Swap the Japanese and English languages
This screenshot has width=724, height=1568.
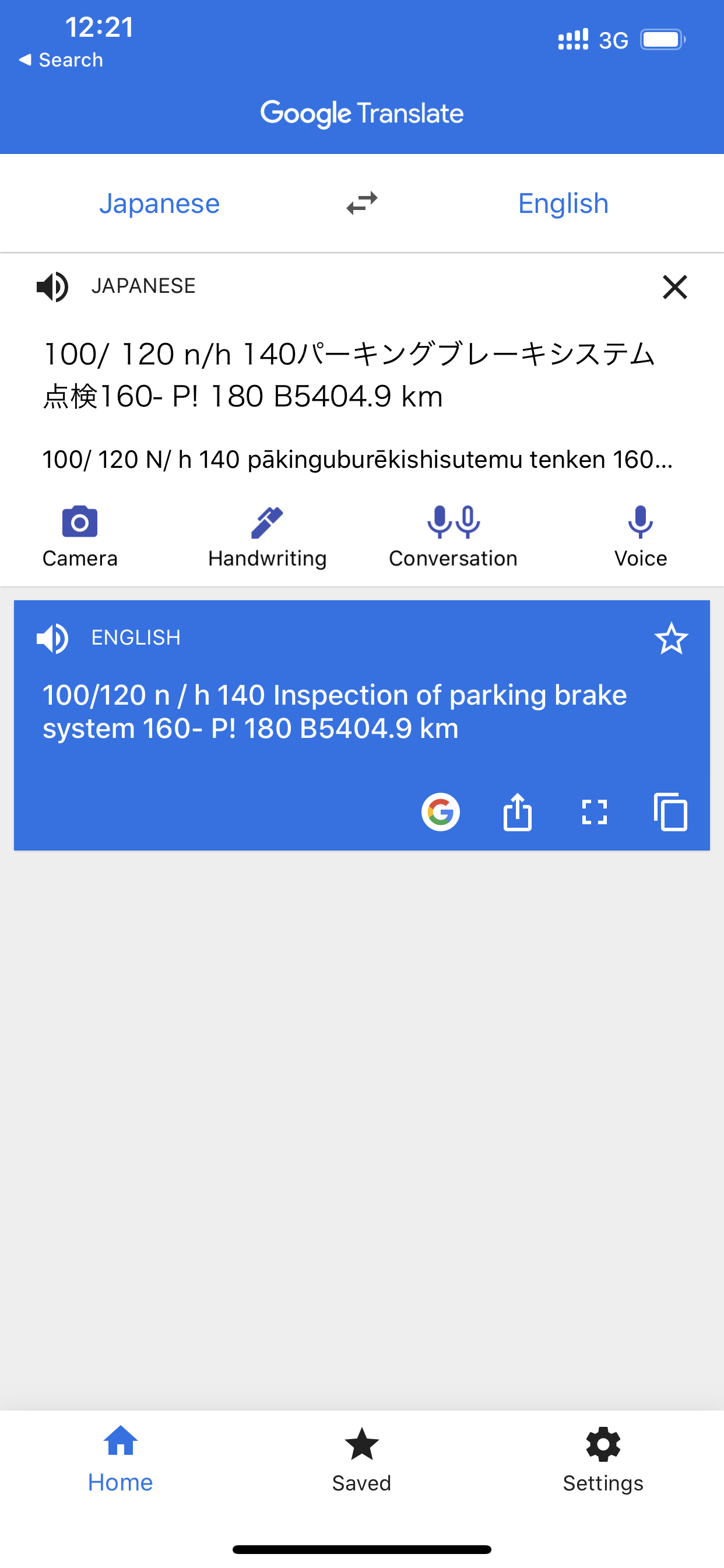[x=362, y=204]
